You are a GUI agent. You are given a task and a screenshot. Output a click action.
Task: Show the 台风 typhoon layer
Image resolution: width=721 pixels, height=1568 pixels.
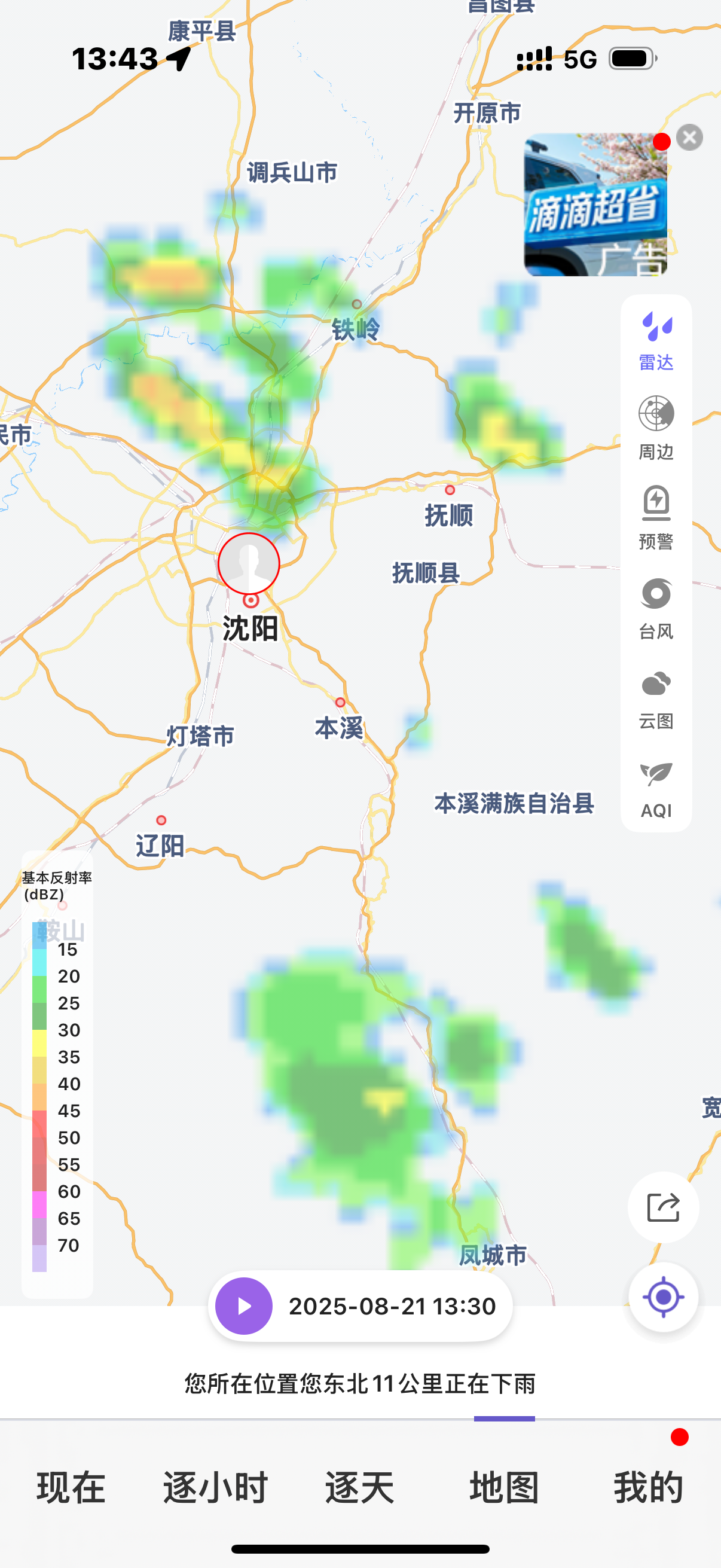click(x=656, y=608)
